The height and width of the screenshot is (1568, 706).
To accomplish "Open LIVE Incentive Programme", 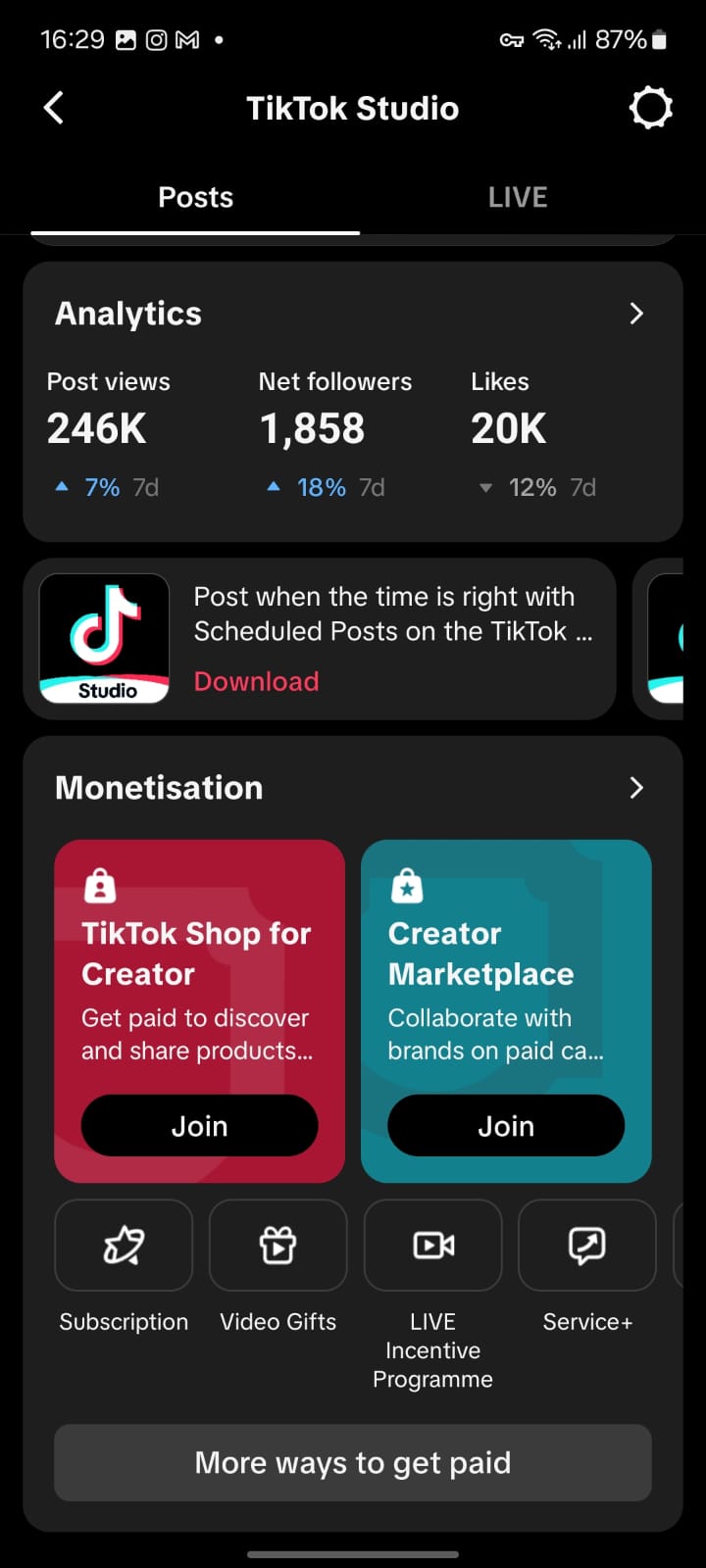I will coord(432,1246).
